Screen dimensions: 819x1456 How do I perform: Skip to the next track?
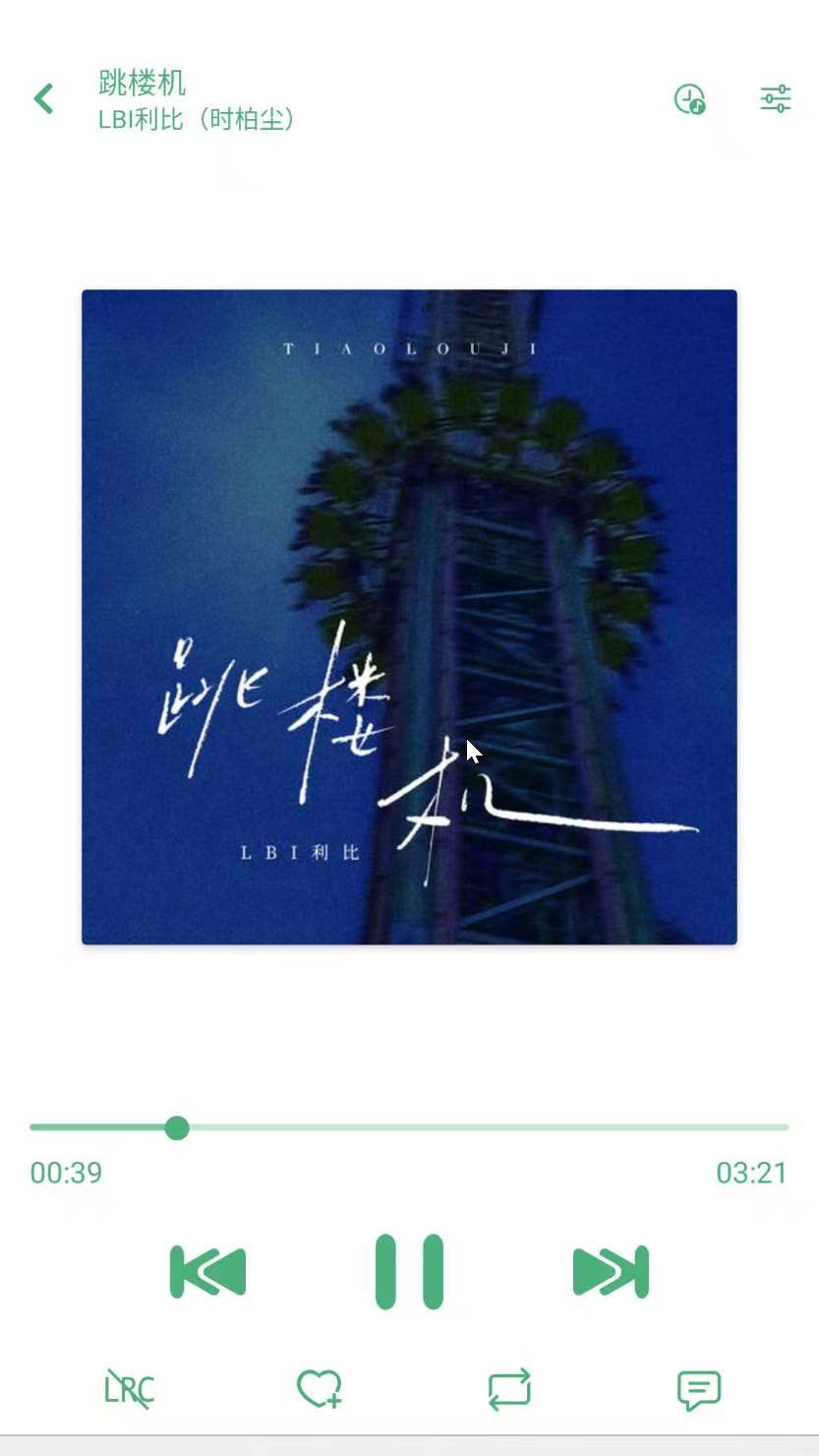pos(611,1272)
